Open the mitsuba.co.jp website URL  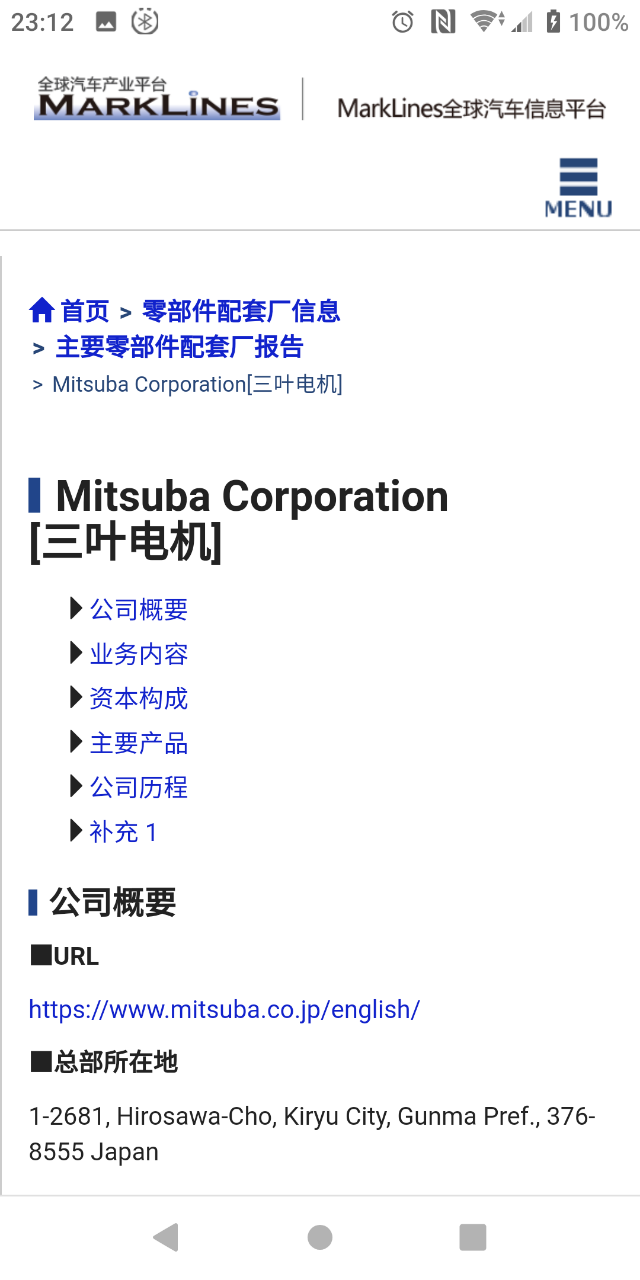click(x=224, y=1009)
